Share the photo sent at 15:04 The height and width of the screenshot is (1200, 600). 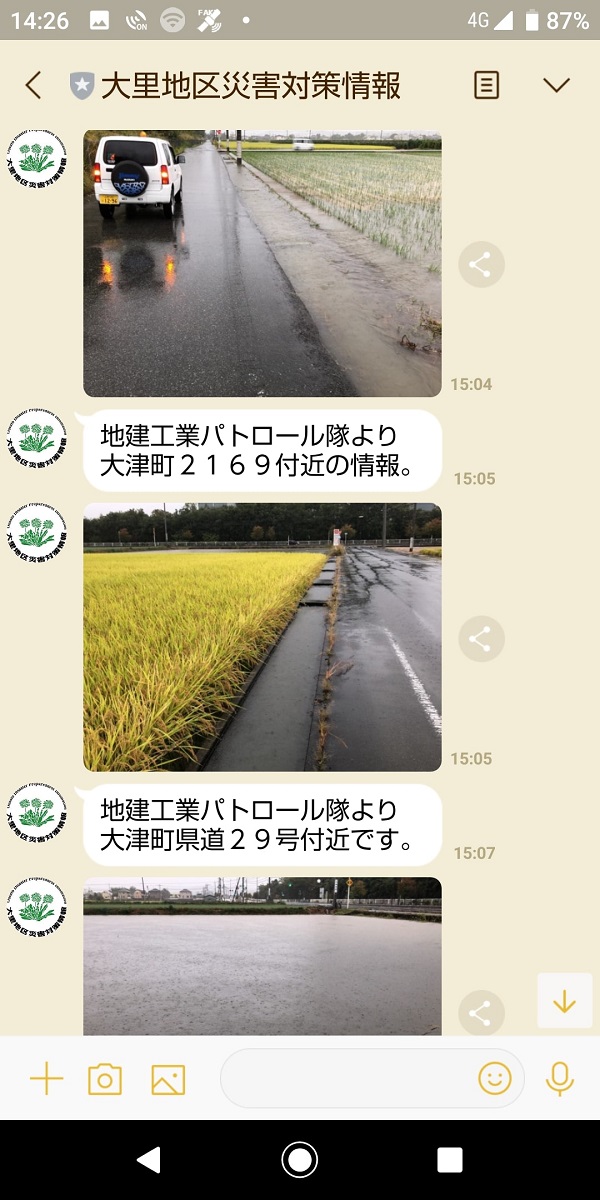click(x=481, y=265)
